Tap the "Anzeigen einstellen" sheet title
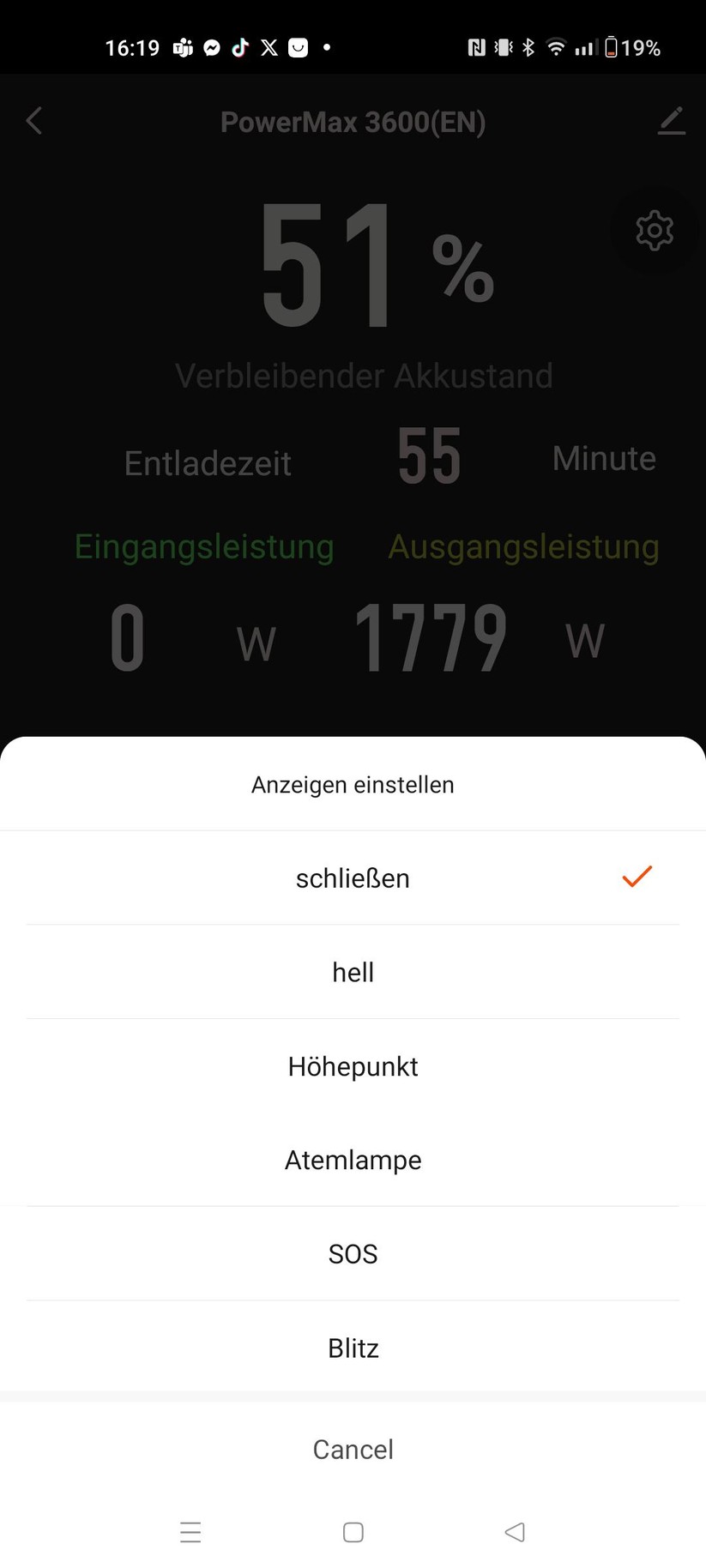Screen dimensions: 706x1568 click(x=353, y=784)
